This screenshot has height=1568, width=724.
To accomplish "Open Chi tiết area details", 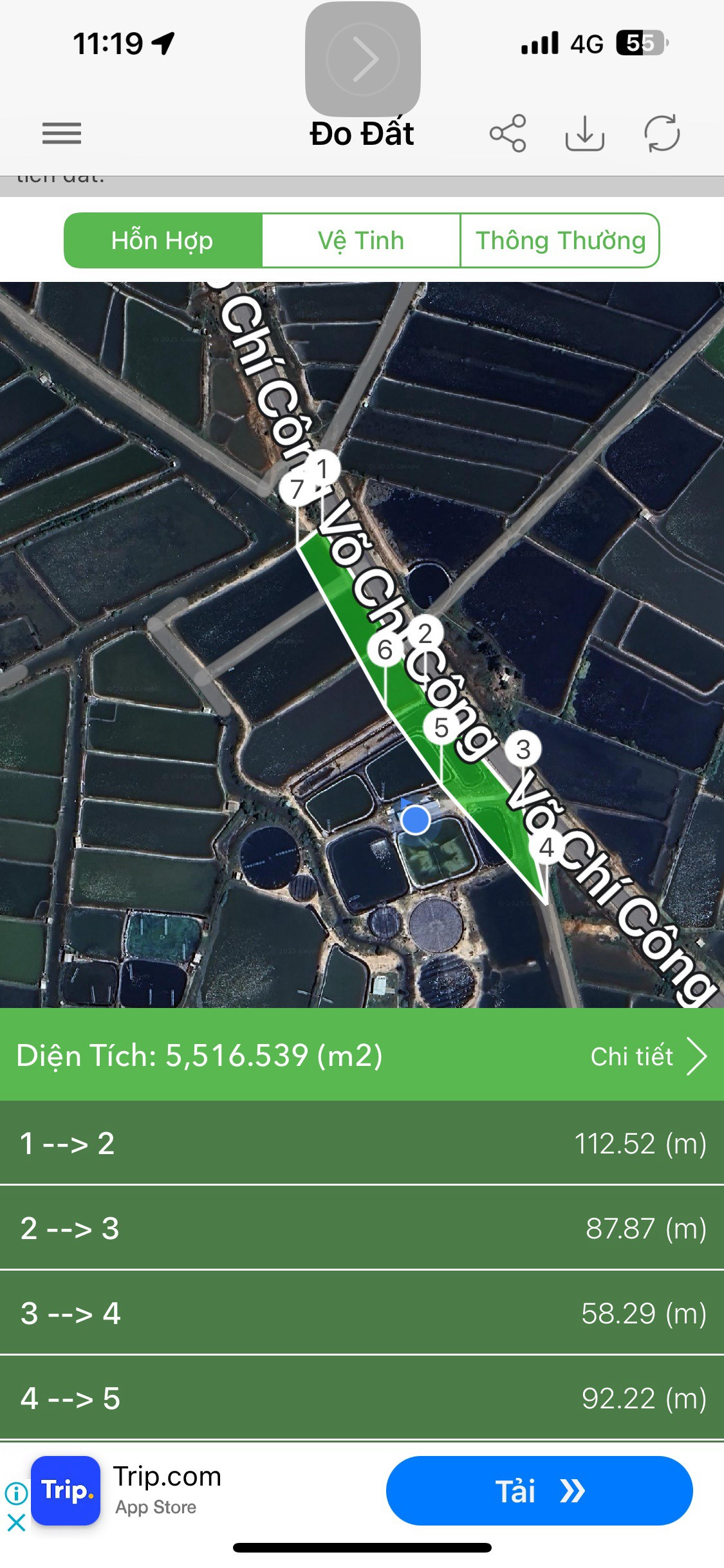I will click(648, 1056).
